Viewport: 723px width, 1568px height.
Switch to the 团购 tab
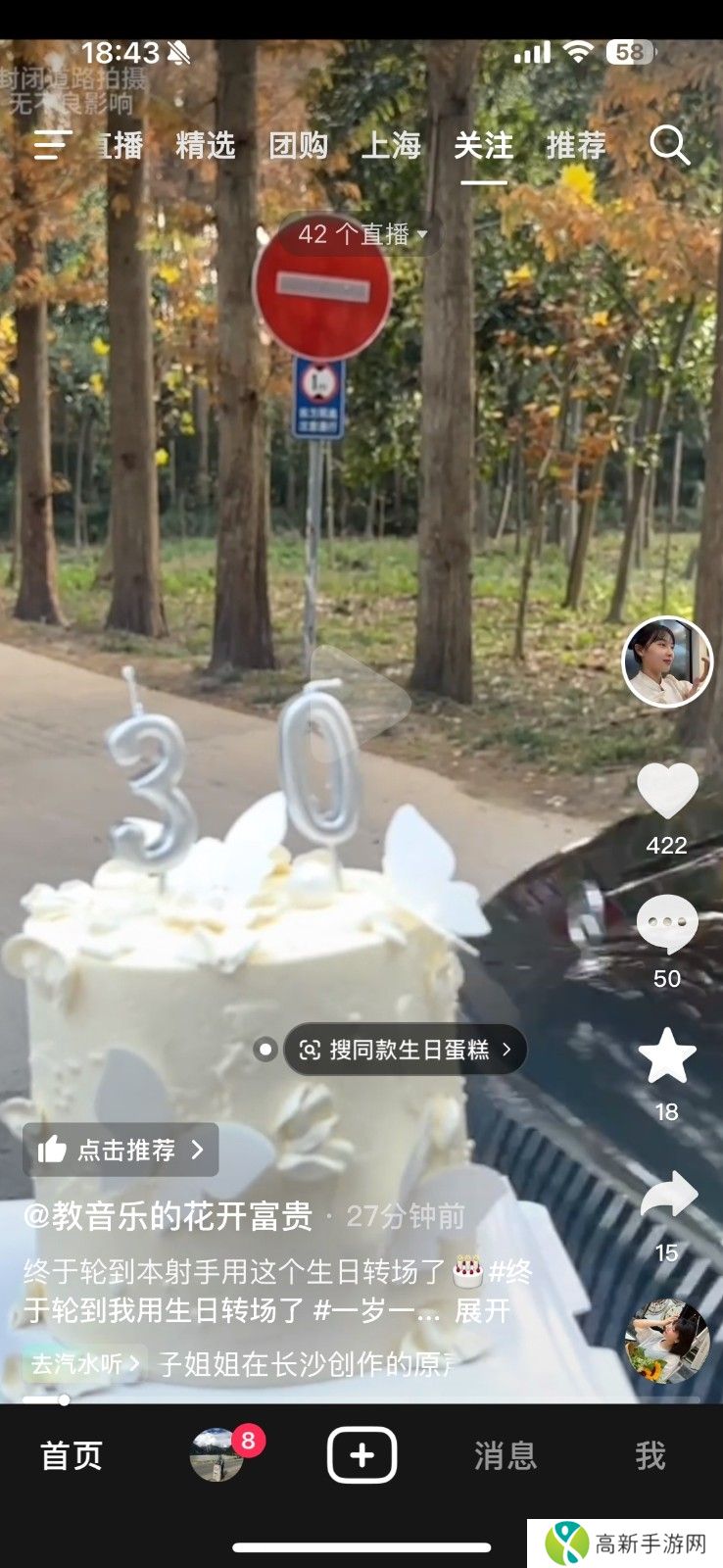point(299,146)
